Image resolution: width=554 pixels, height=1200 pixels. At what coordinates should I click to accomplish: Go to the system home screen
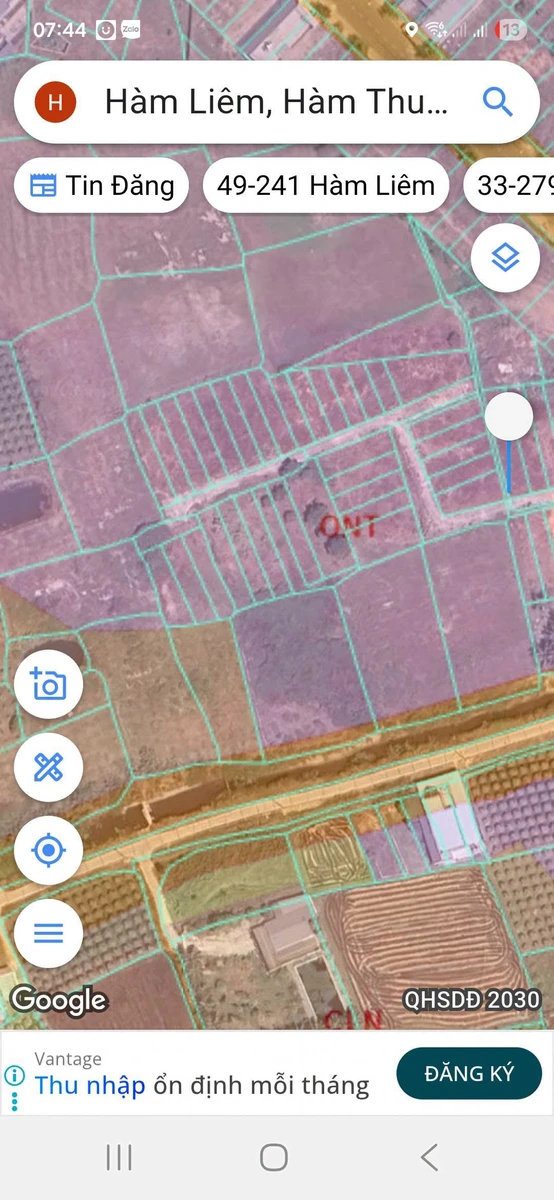(274, 1158)
